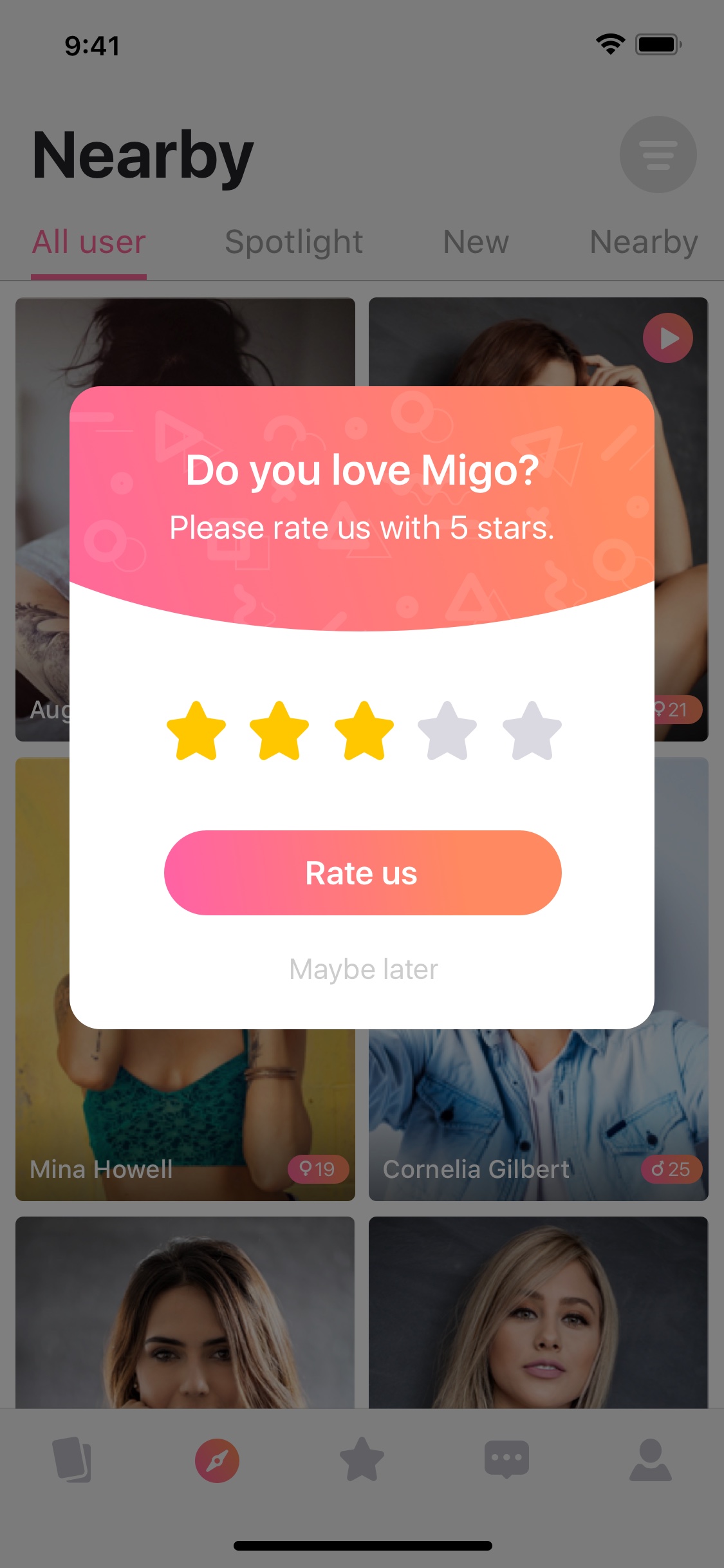
Task: Go to the profile tab
Action: 651,1460
